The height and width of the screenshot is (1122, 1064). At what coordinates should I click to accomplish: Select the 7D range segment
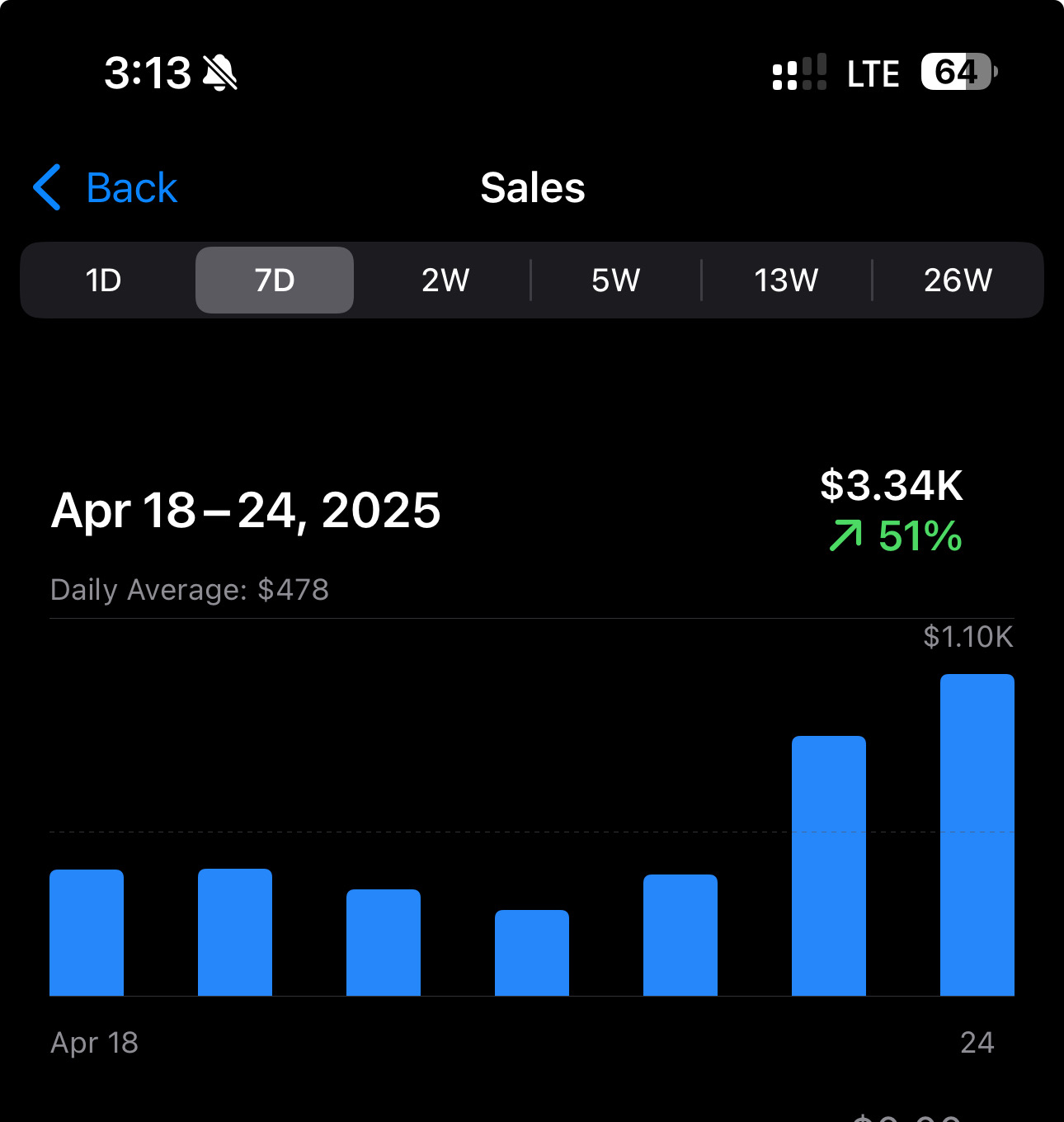tap(275, 280)
